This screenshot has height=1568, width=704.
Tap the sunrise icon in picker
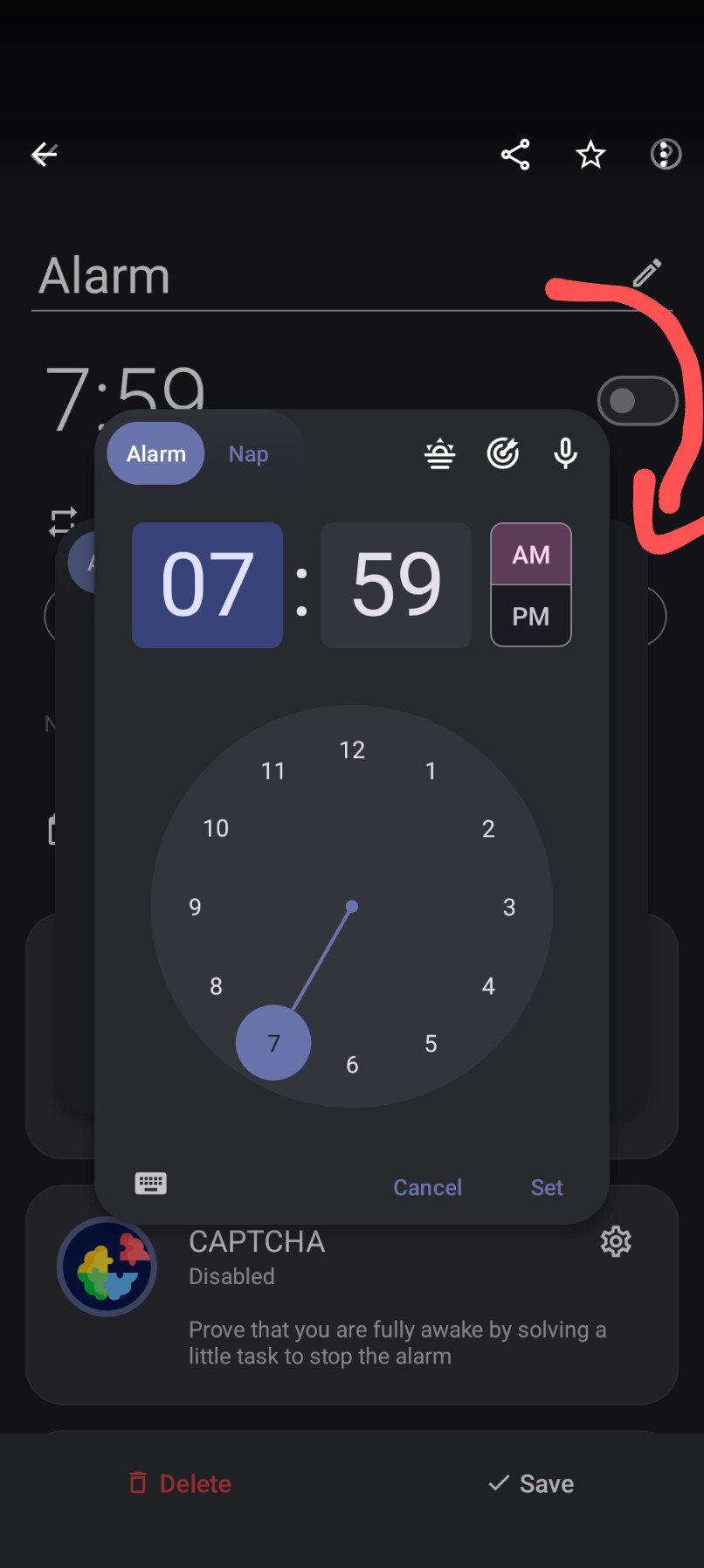(x=440, y=453)
